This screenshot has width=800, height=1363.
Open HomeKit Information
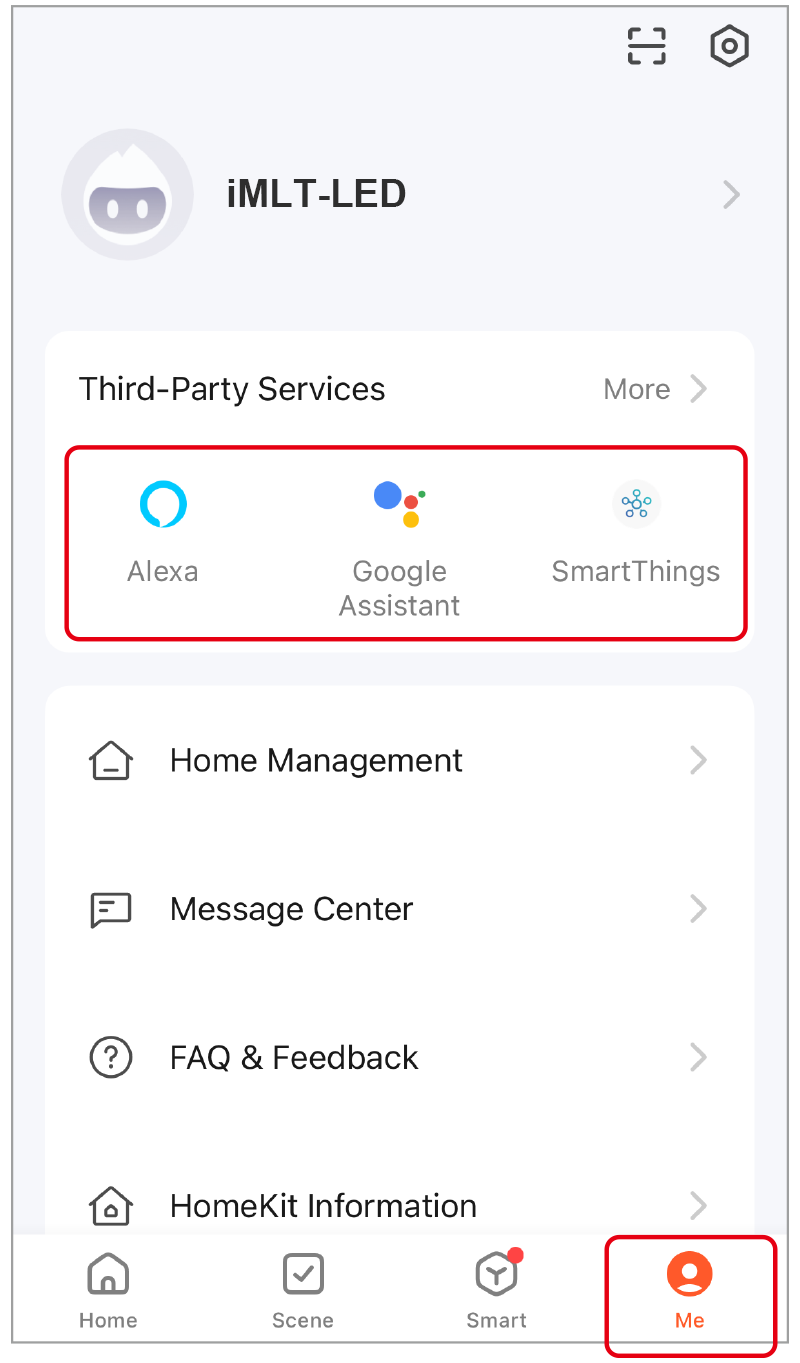(322, 1206)
